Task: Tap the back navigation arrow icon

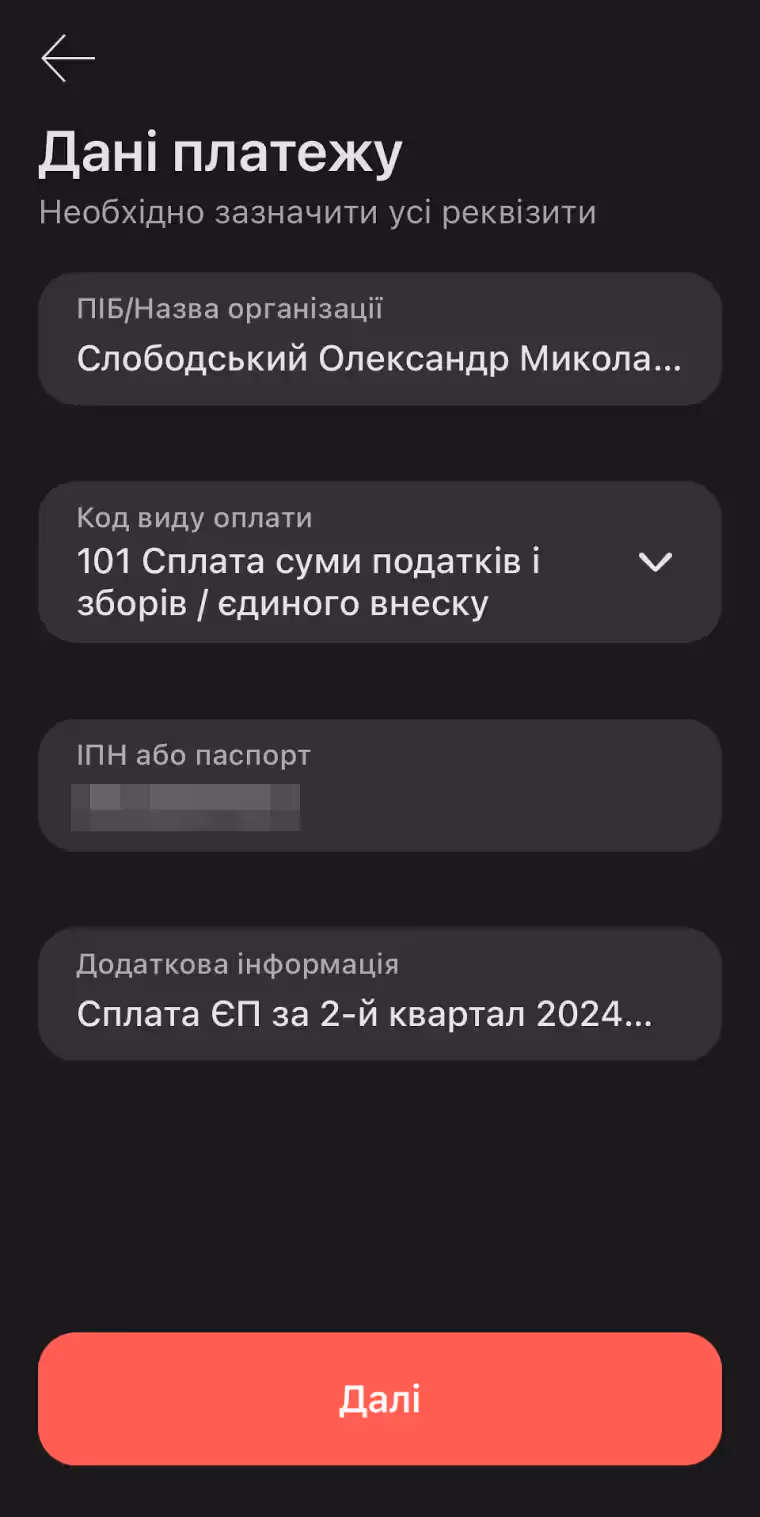Action: 68,57
